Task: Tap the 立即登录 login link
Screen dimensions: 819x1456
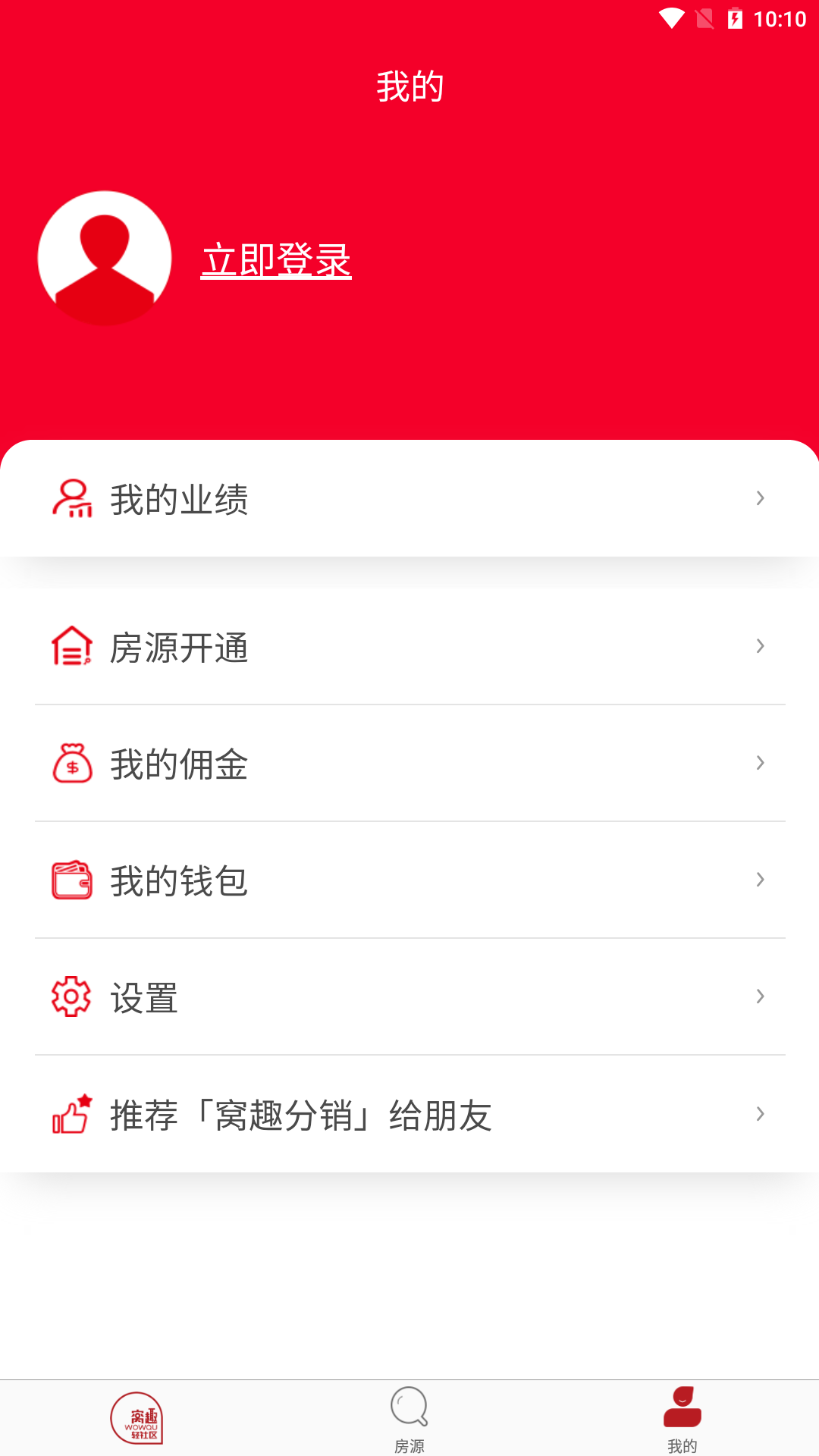Action: click(x=276, y=260)
